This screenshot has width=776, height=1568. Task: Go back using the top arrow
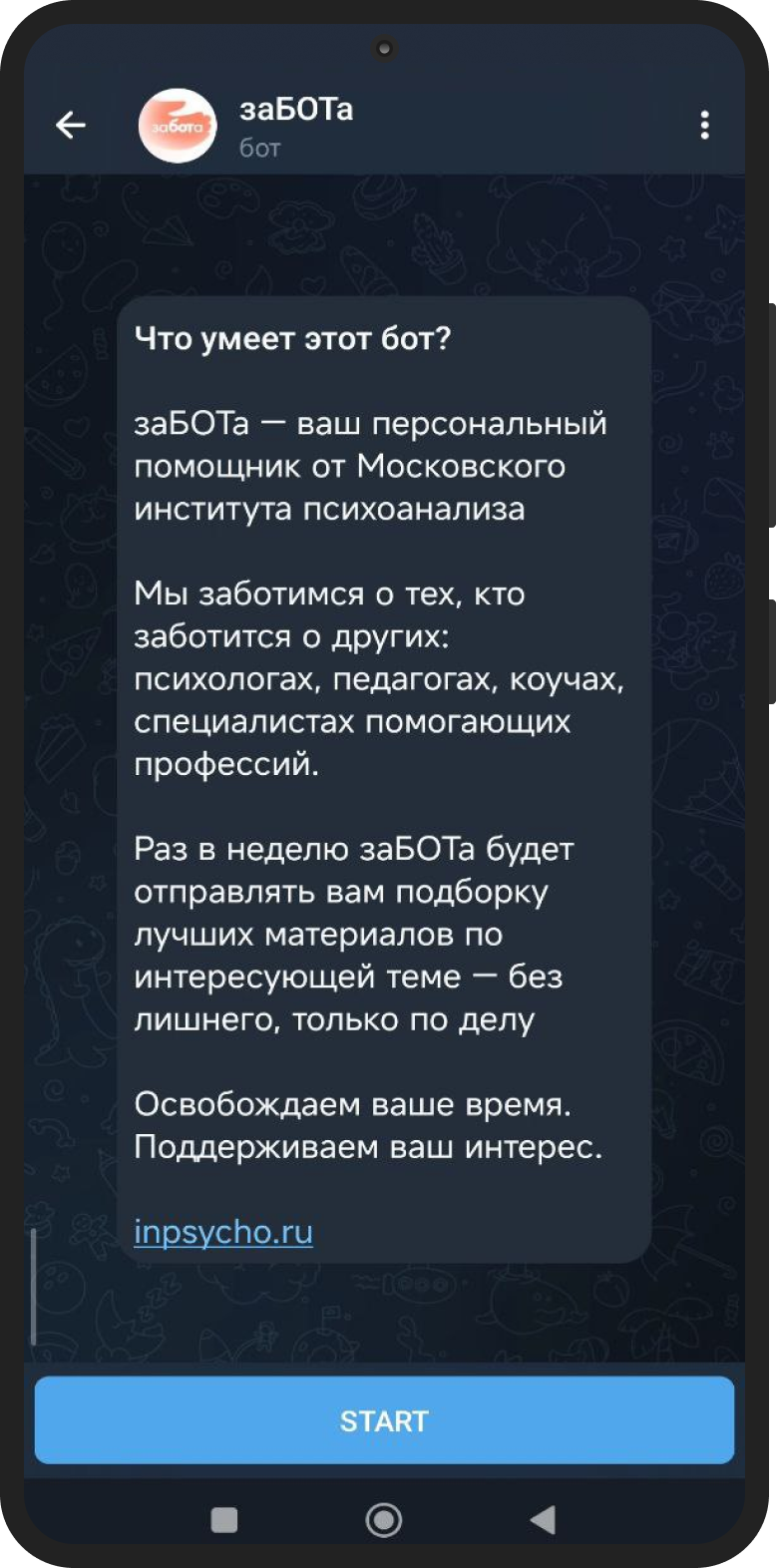point(70,125)
